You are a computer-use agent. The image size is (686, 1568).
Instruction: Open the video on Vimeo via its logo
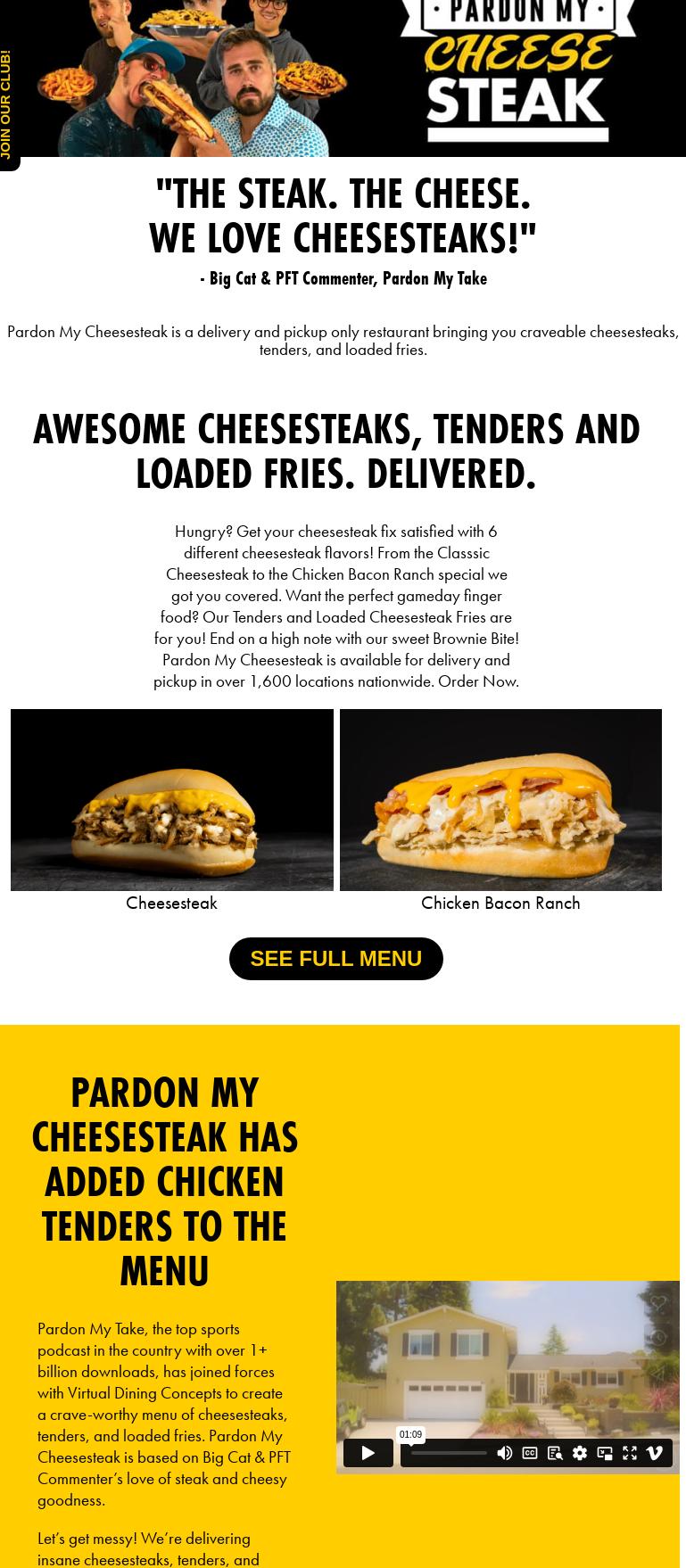654,1453
